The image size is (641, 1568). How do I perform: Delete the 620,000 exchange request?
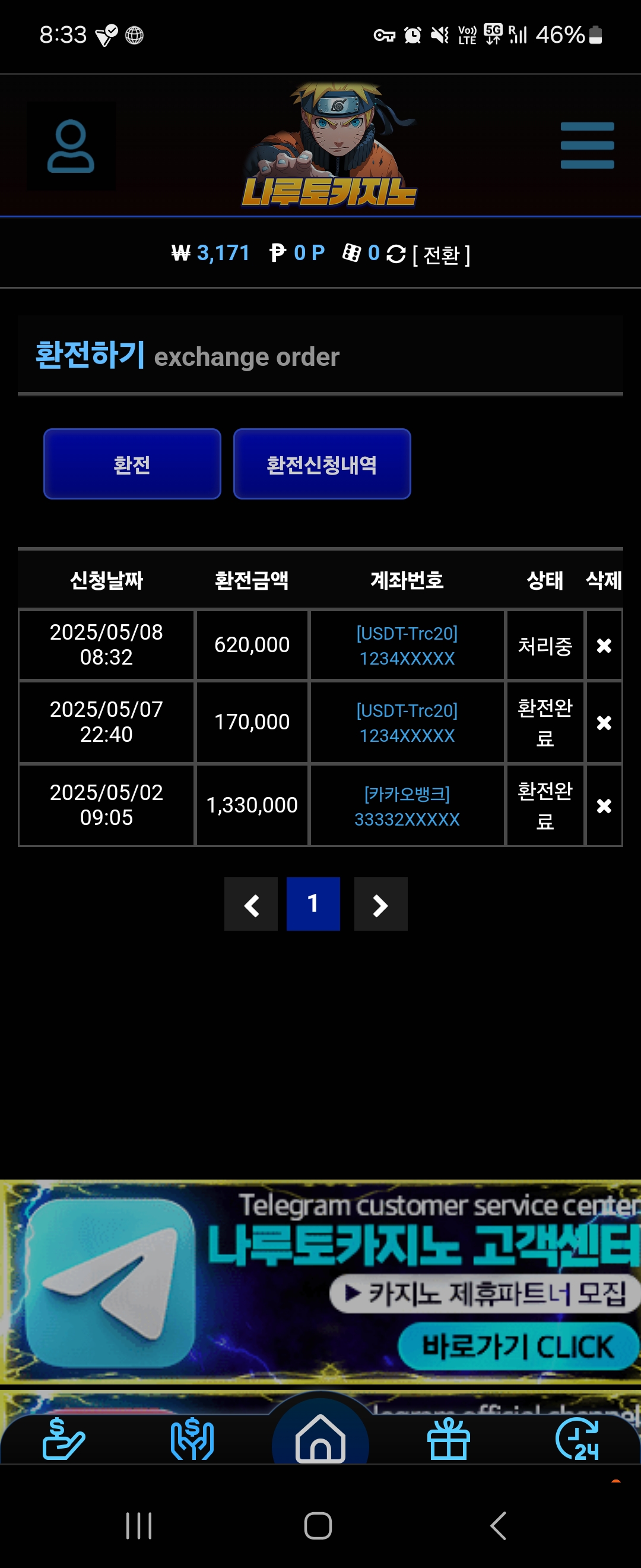603,645
